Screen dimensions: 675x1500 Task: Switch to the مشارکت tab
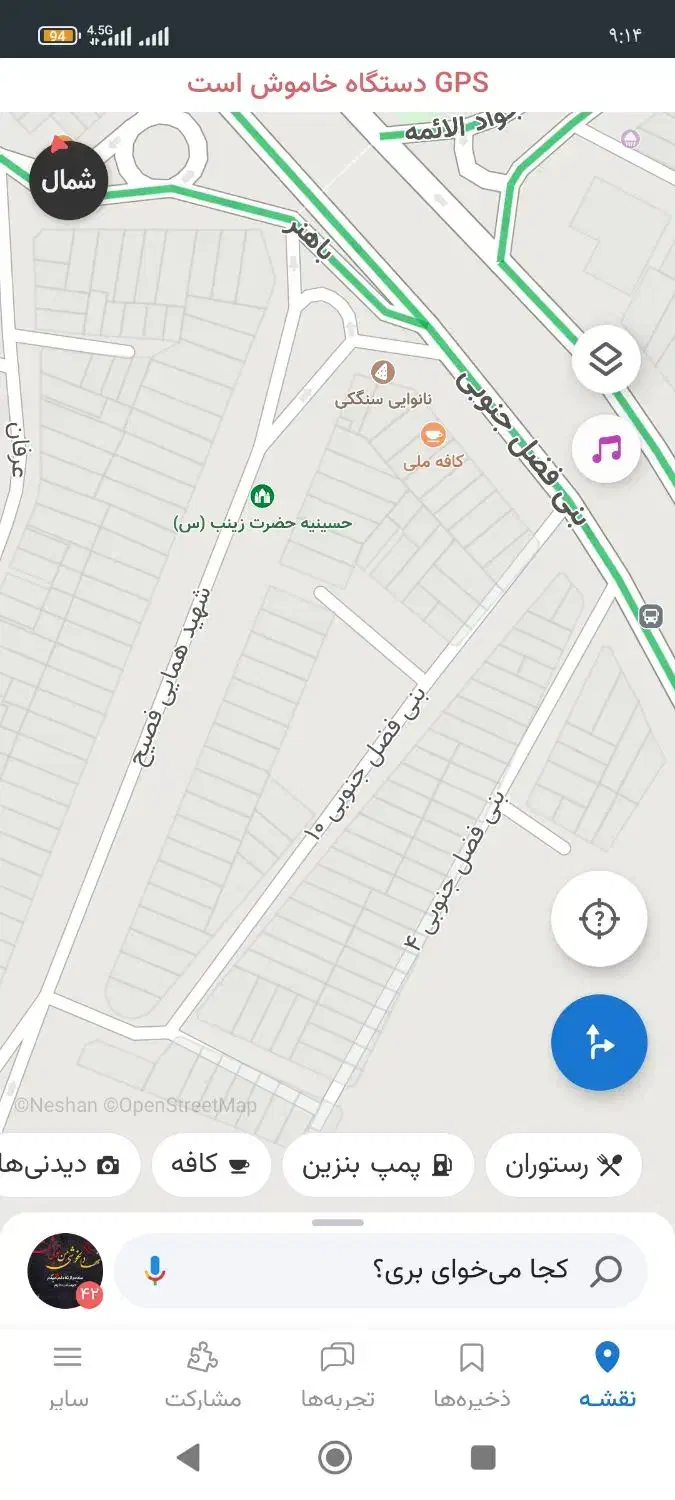203,1376
